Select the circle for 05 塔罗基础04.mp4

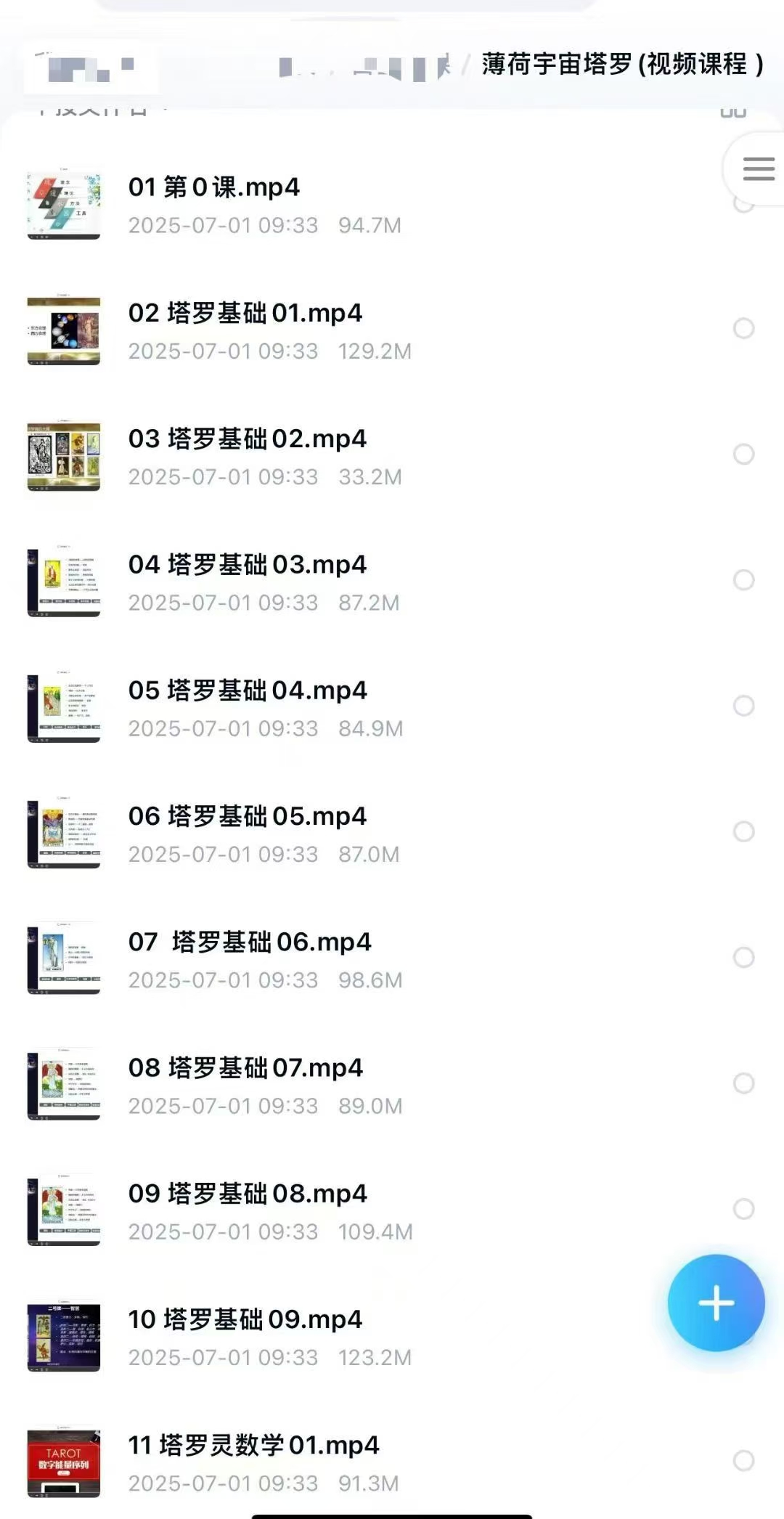click(743, 706)
